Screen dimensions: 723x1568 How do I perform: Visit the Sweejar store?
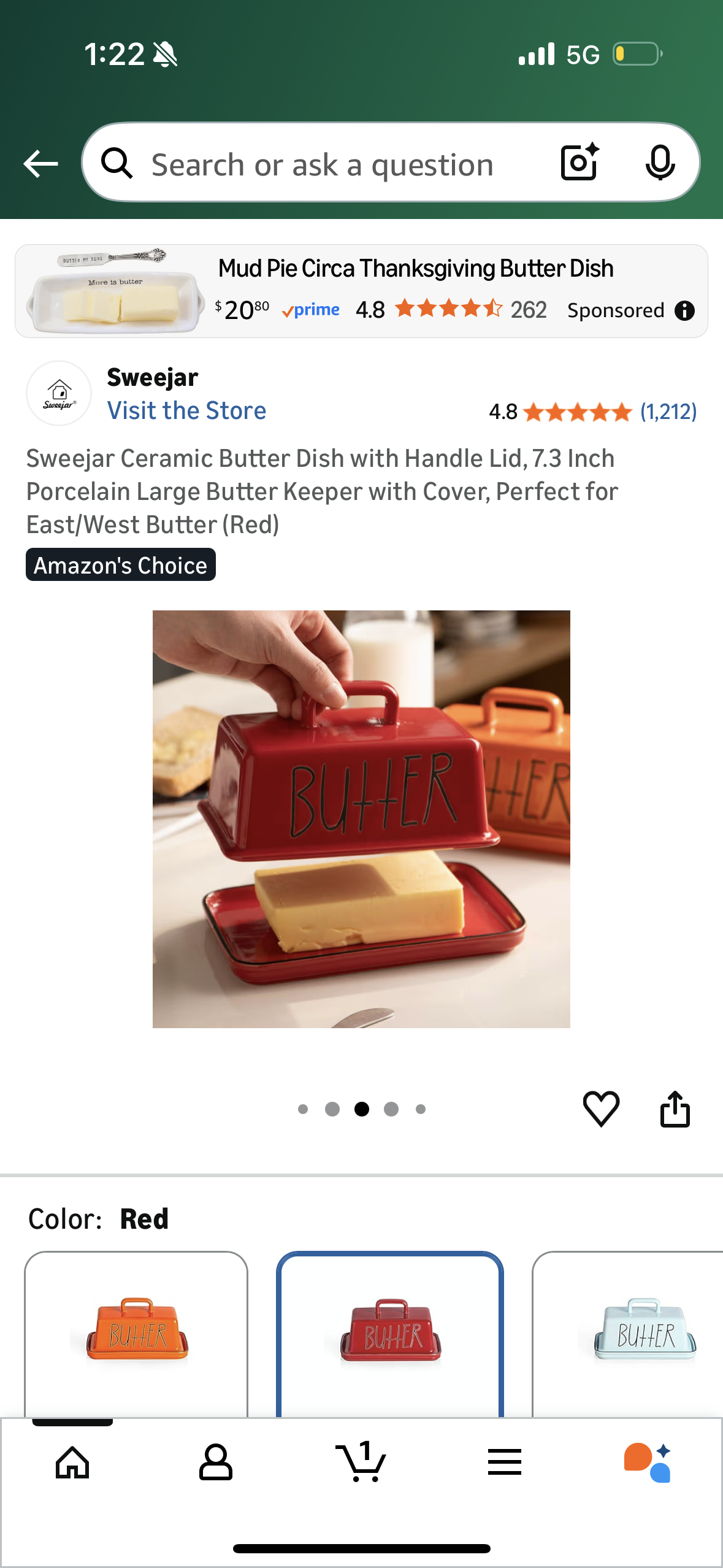(x=186, y=410)
